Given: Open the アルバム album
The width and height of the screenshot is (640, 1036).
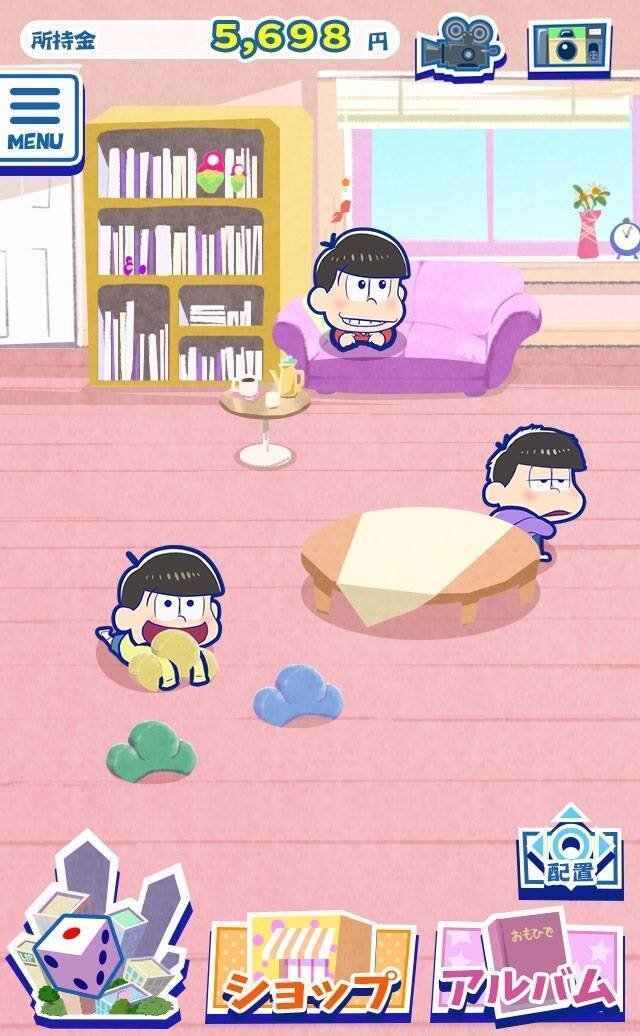Looking at the screenshot, I should point(529,968).
